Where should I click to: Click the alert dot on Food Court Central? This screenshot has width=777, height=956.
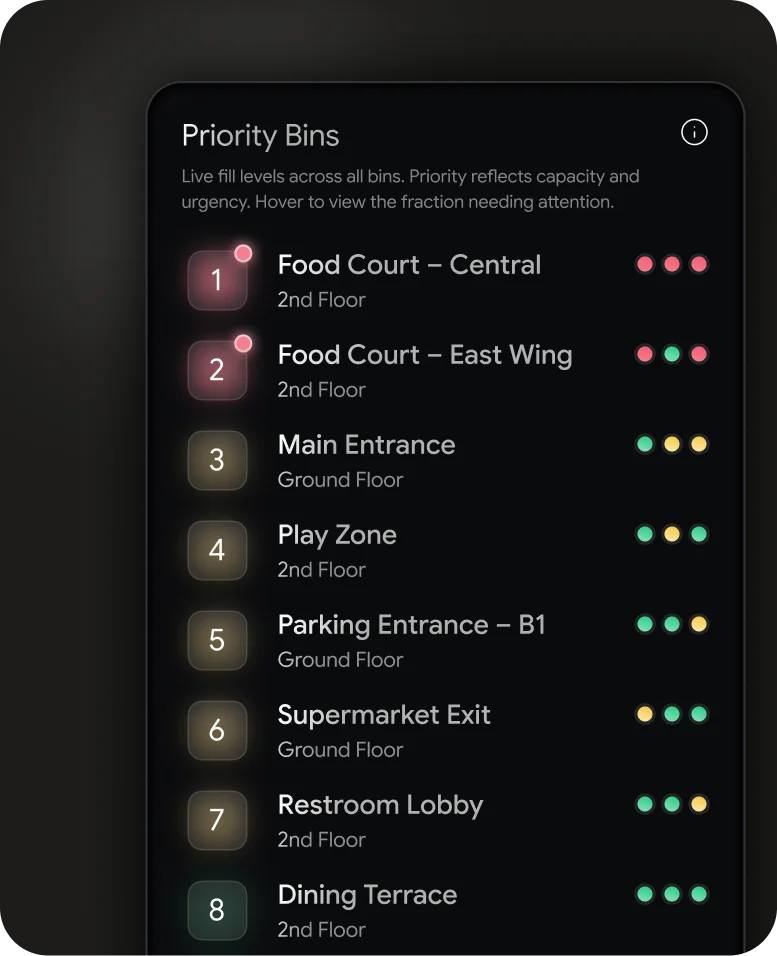(243, 253)
